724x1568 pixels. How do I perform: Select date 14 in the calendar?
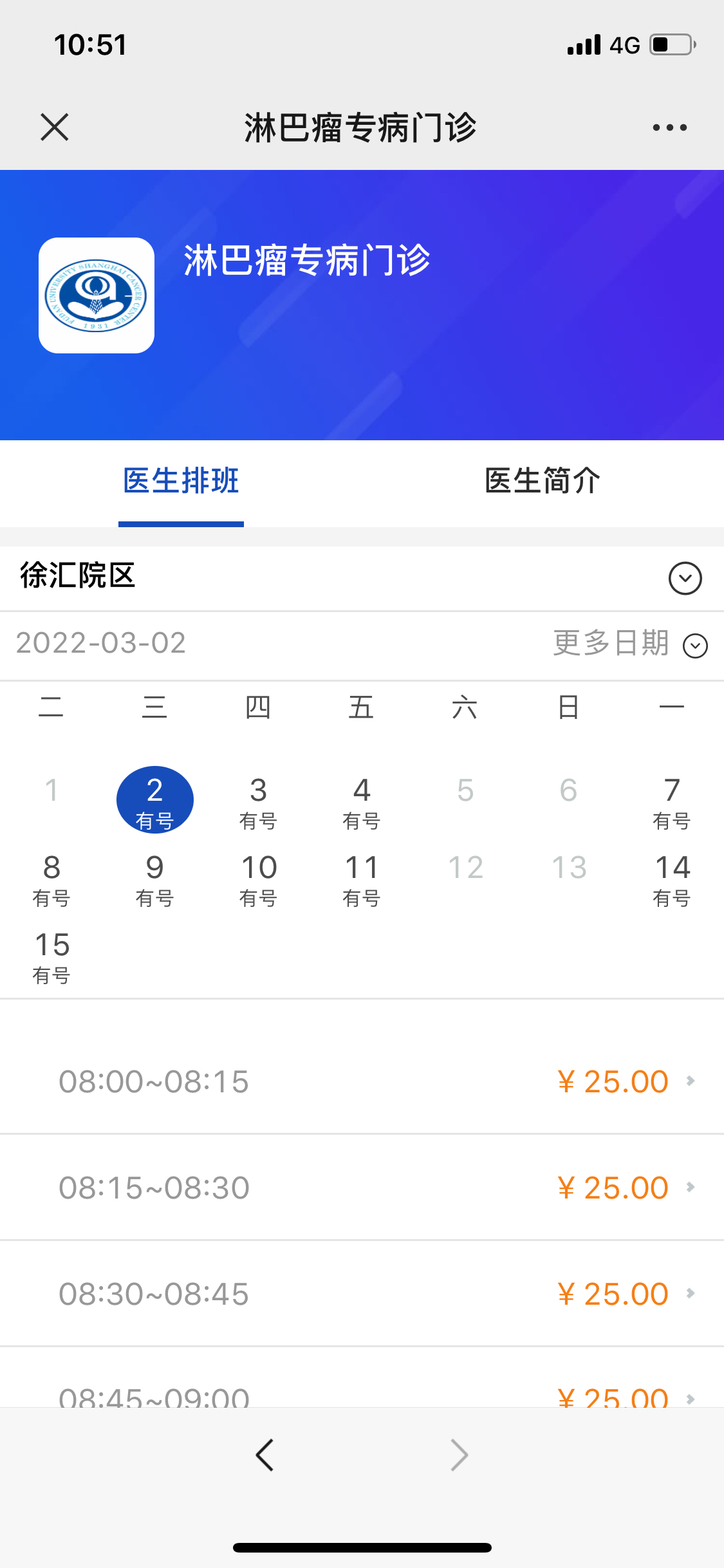tap(672, 879)
